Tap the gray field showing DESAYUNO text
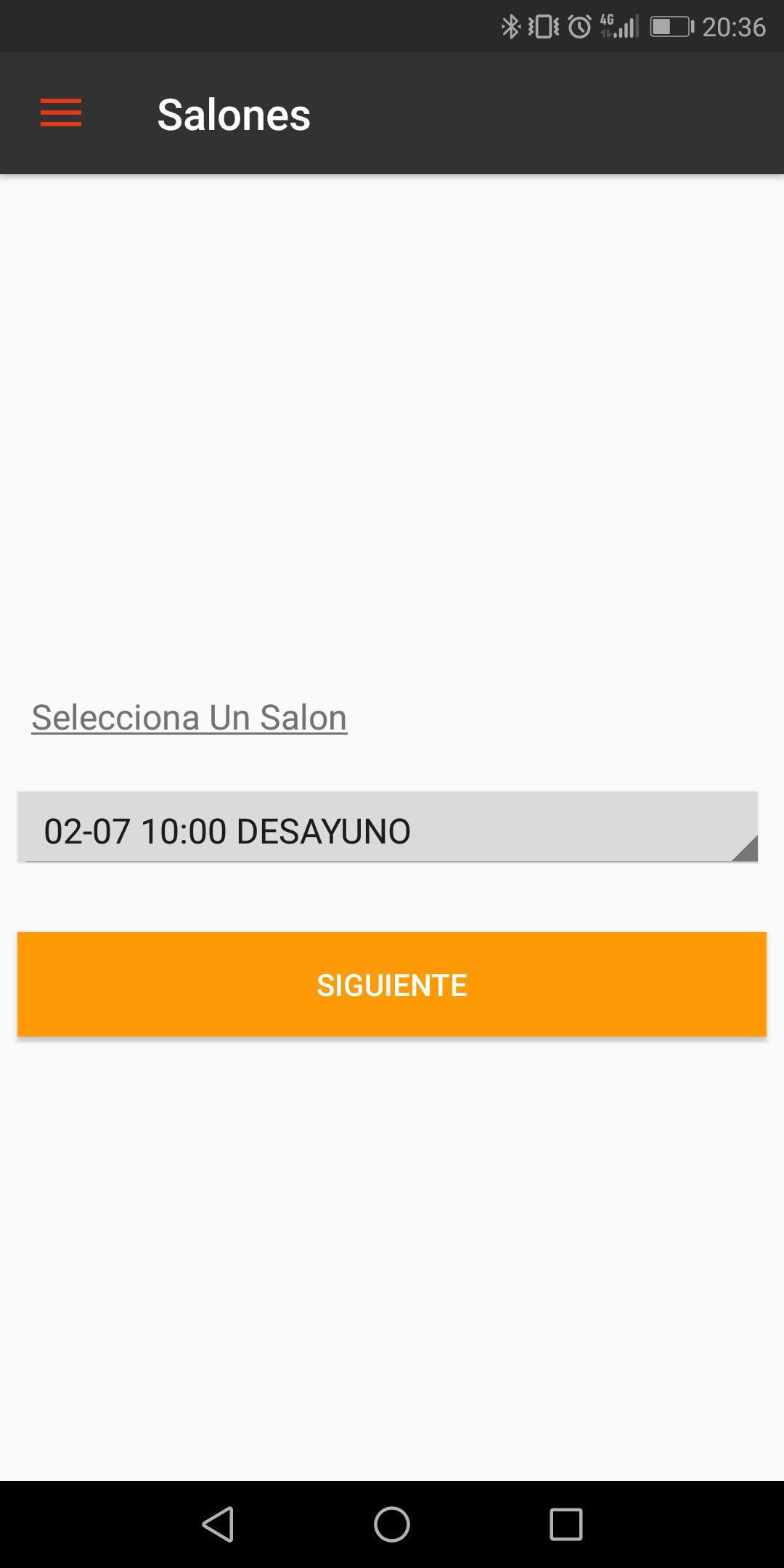 coord(392,830)
